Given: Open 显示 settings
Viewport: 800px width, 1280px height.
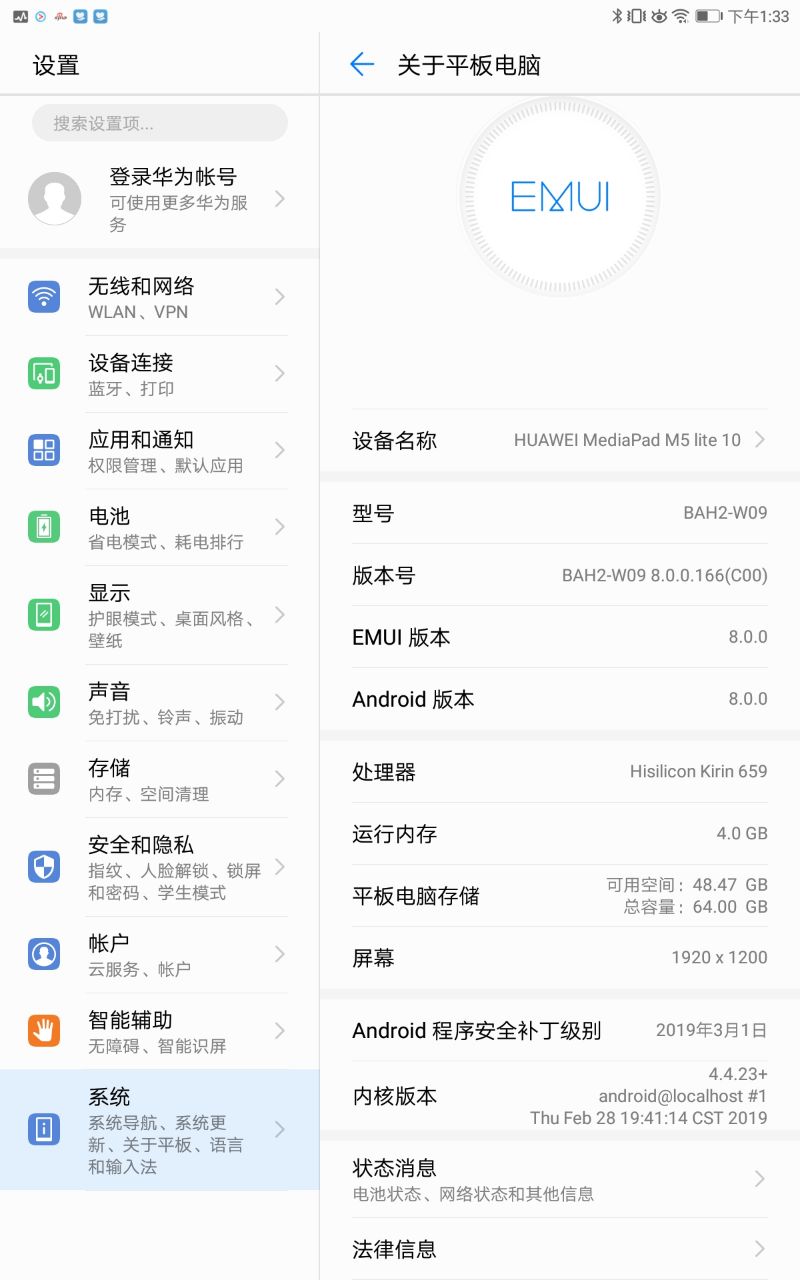Looking at the screenshot, I should click(x=160, y=615).
